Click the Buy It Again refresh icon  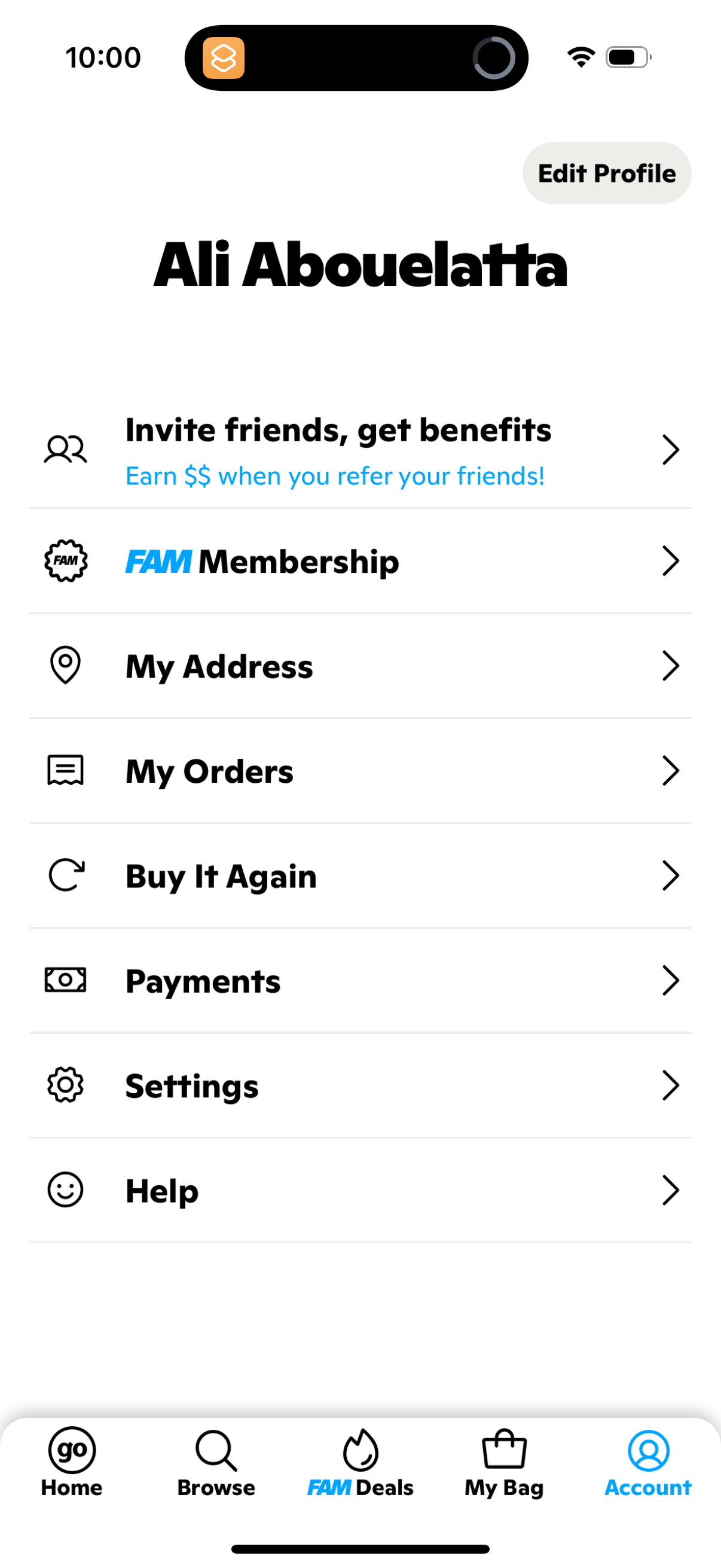pyautogui.click(x=65, y=875)
